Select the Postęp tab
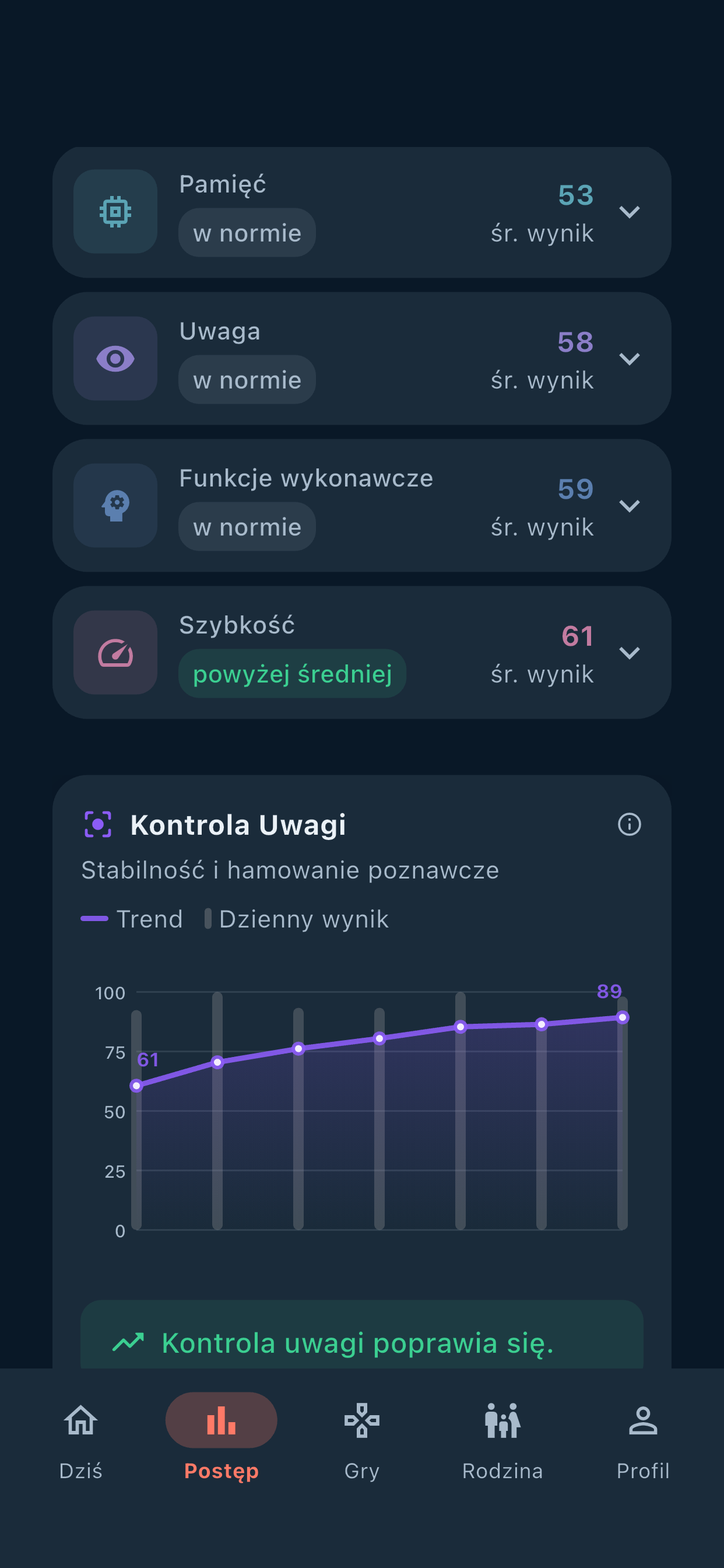The image size is (724, 1568). pyautogui.click(x=222, y=1441)
